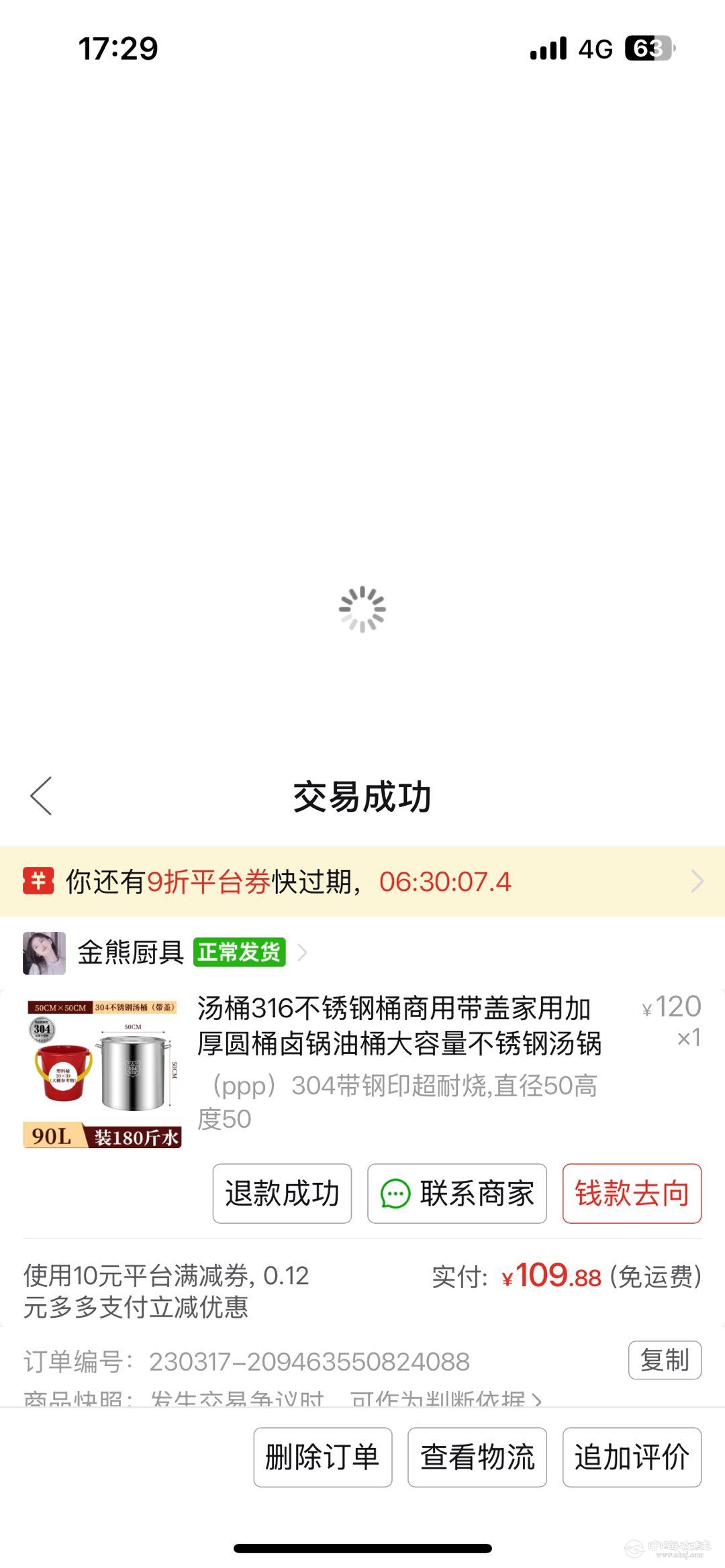Image resolution: width=725 pixels, height=1568 pixels.
Task: Go back using the back arrow
Action: [42, 796]
